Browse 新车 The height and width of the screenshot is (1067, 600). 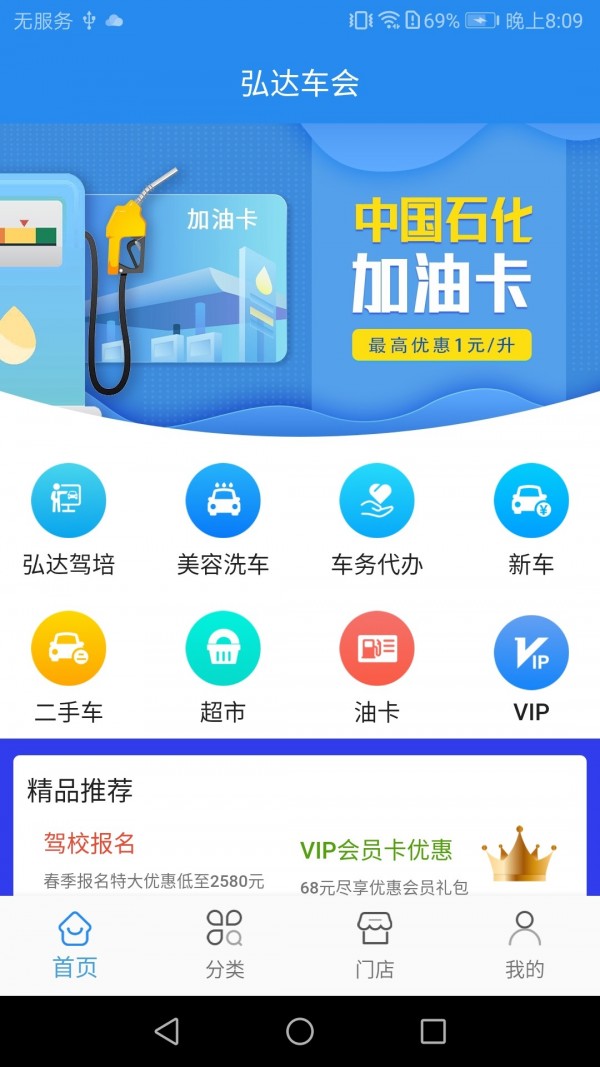531,520
